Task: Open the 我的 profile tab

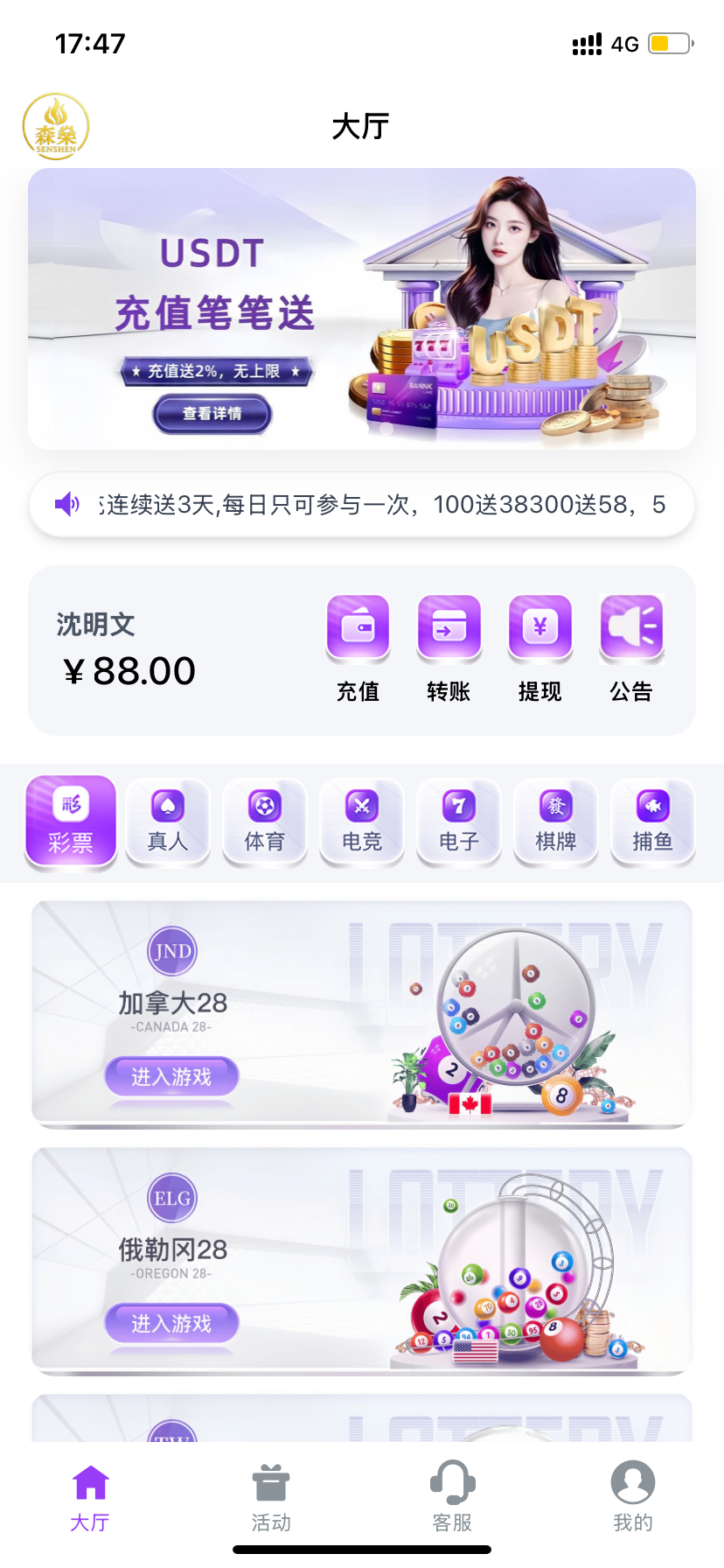Action: tap(633, 1498)
